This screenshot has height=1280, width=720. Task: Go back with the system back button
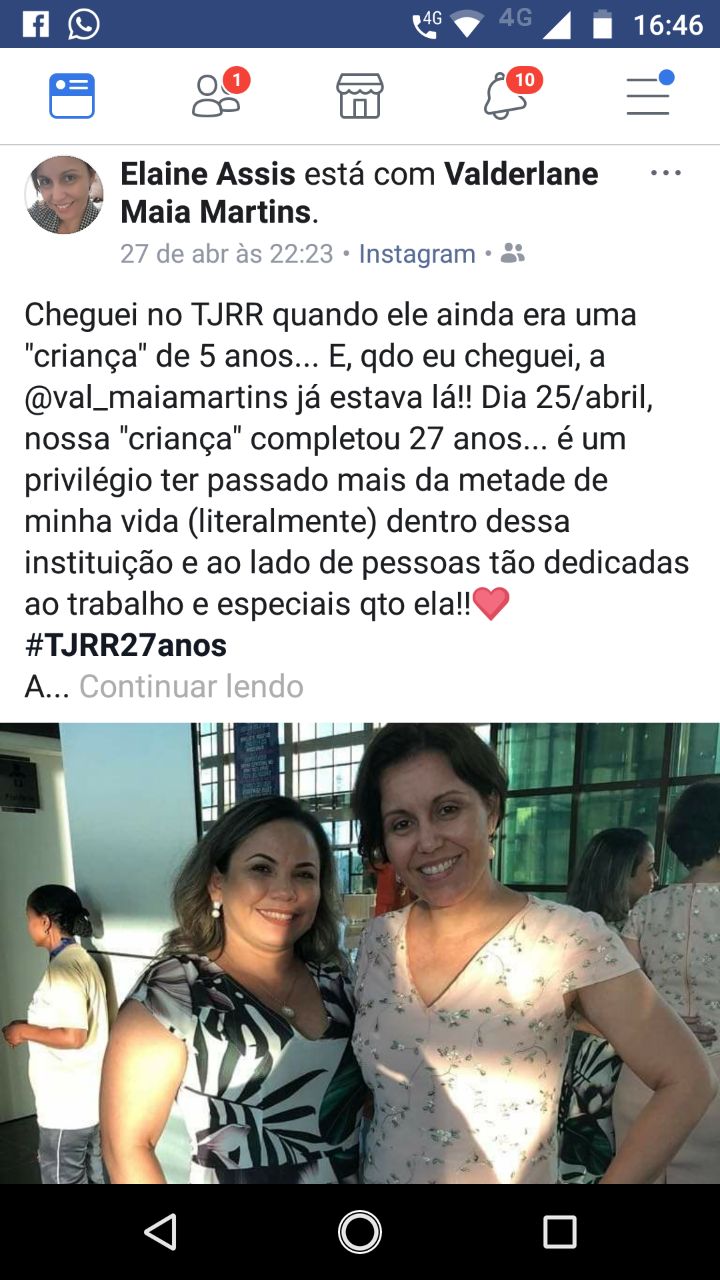(161, 1232)
